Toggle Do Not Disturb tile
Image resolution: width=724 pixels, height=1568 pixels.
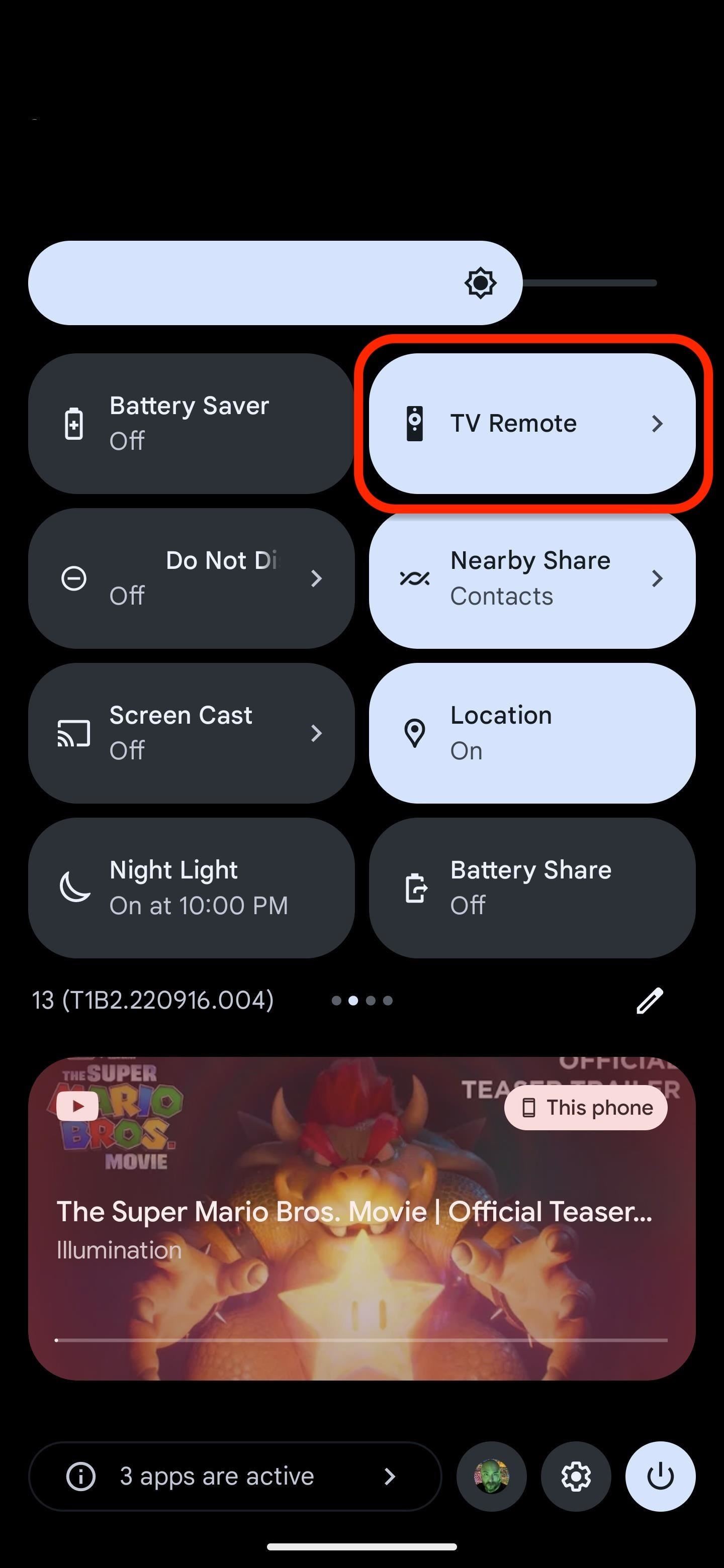[x=191, y=577]
